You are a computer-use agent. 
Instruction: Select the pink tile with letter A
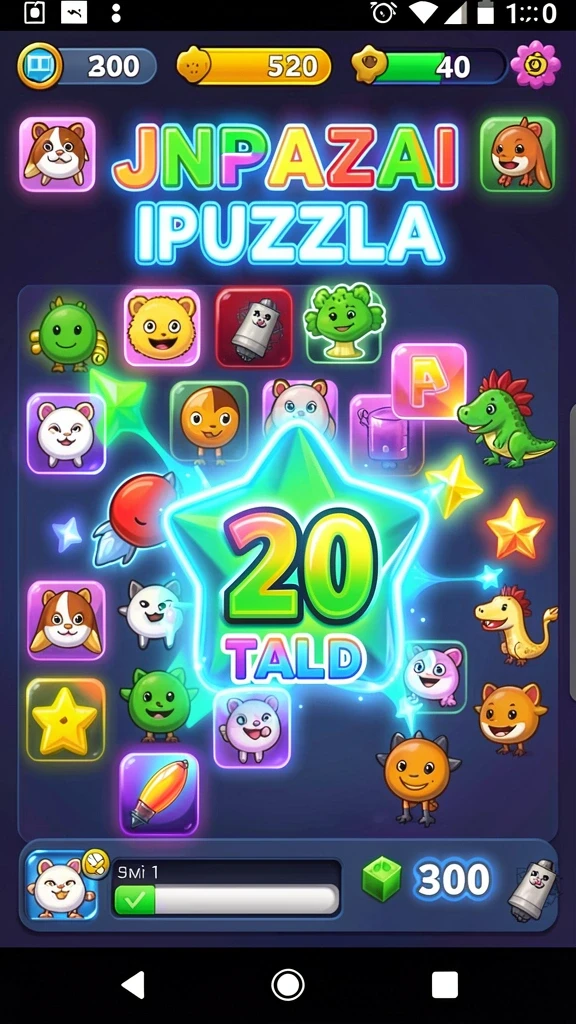pyautogui.click(x=429, y=381)
